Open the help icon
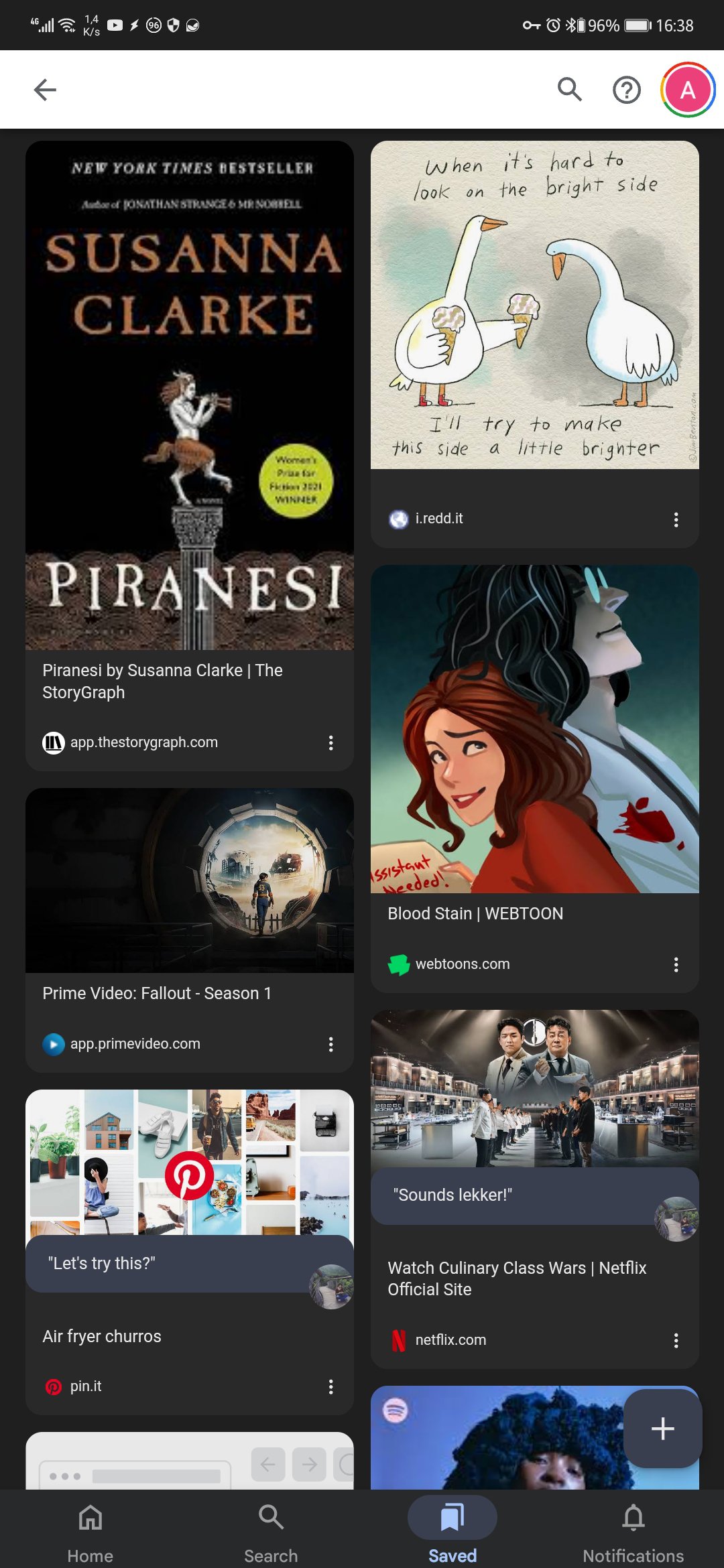The width and height of the screenshot is (724, 1568). click(627, 89)
